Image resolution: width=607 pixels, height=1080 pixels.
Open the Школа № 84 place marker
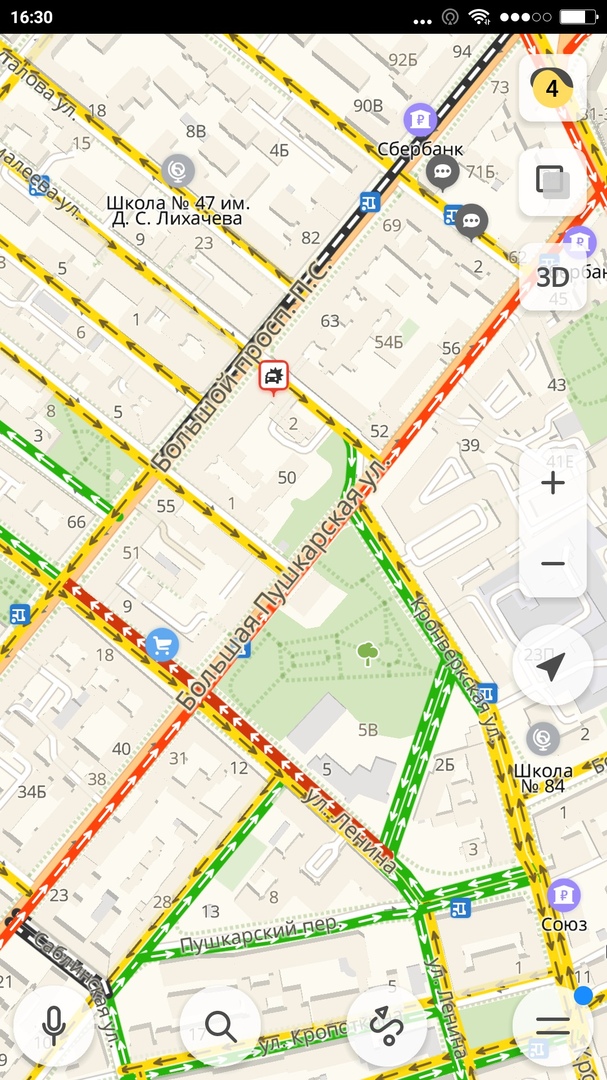pos(543,738)
